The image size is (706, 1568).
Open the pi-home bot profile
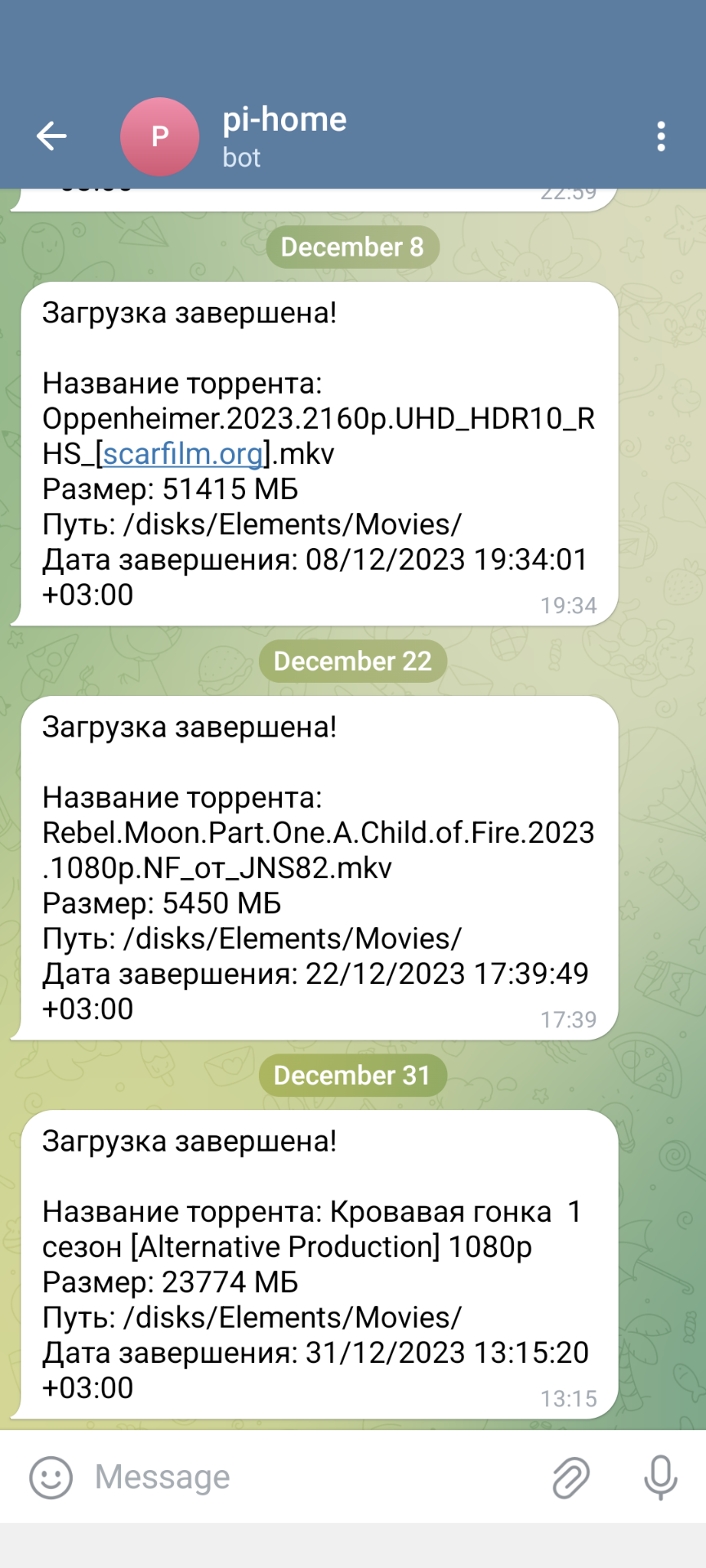tap(284, 136)
